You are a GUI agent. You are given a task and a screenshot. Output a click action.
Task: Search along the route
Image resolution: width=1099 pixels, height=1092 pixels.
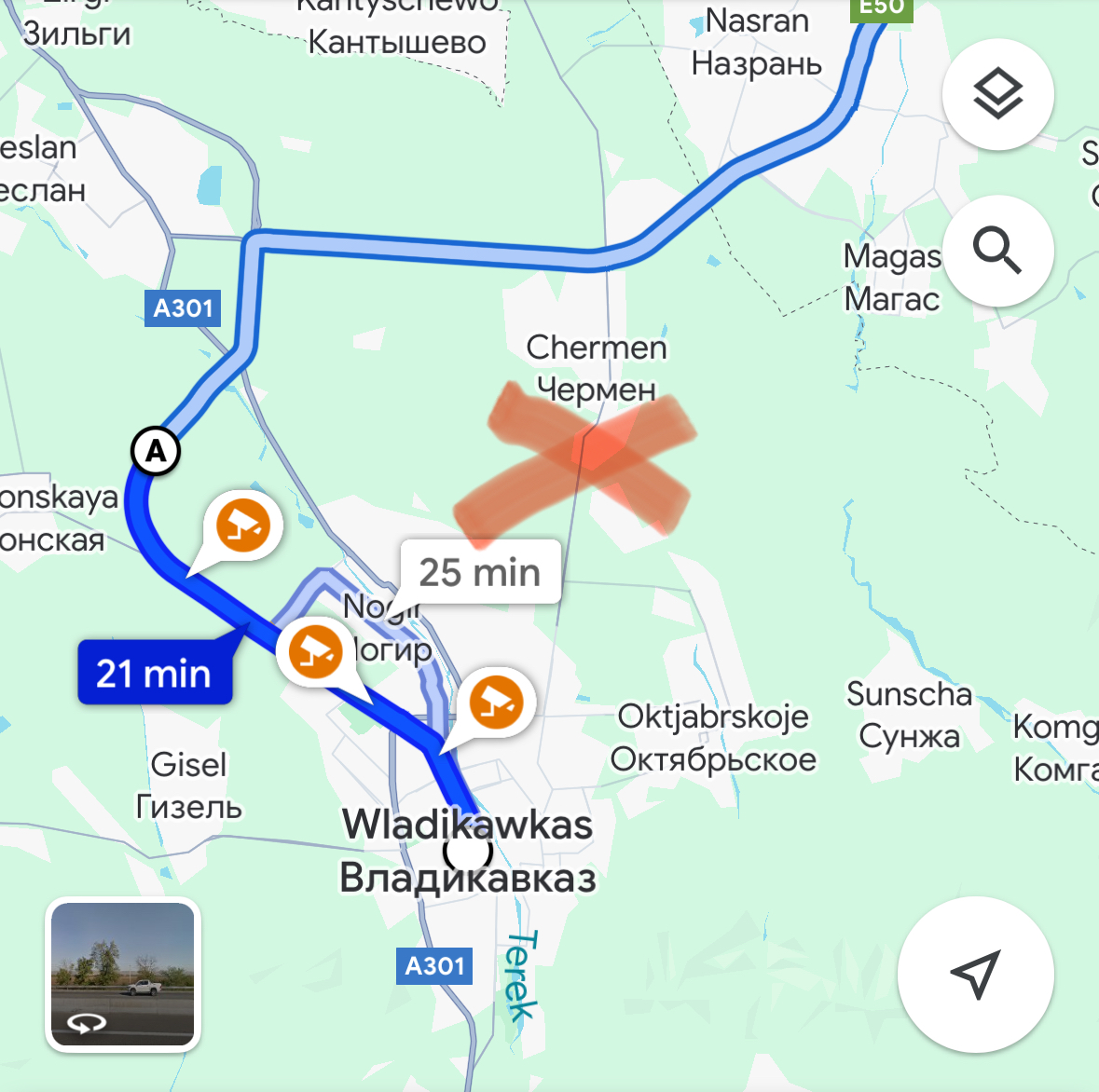[x=997, y=251]
